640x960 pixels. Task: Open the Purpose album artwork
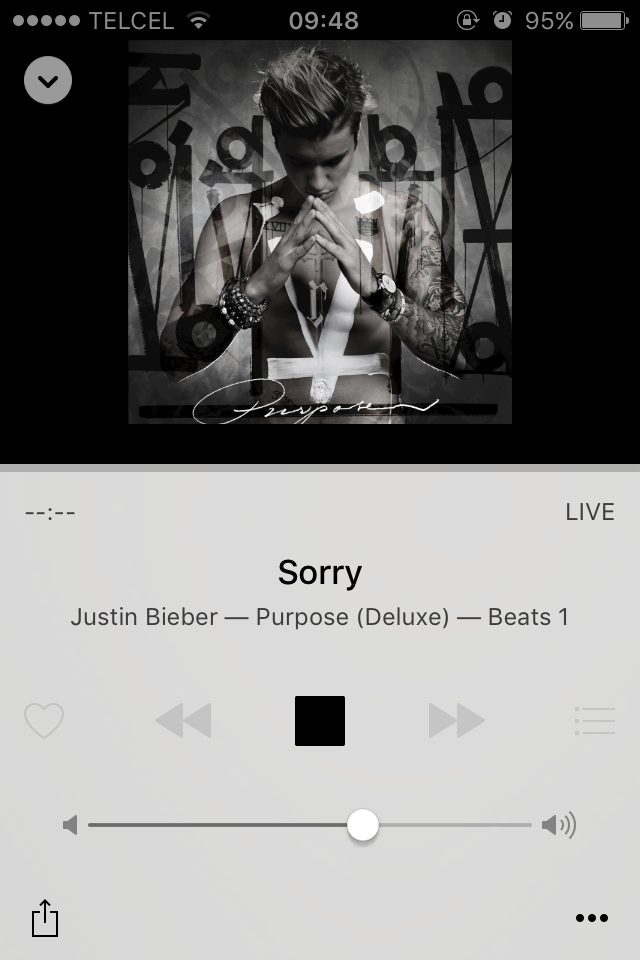click(320, 232)
